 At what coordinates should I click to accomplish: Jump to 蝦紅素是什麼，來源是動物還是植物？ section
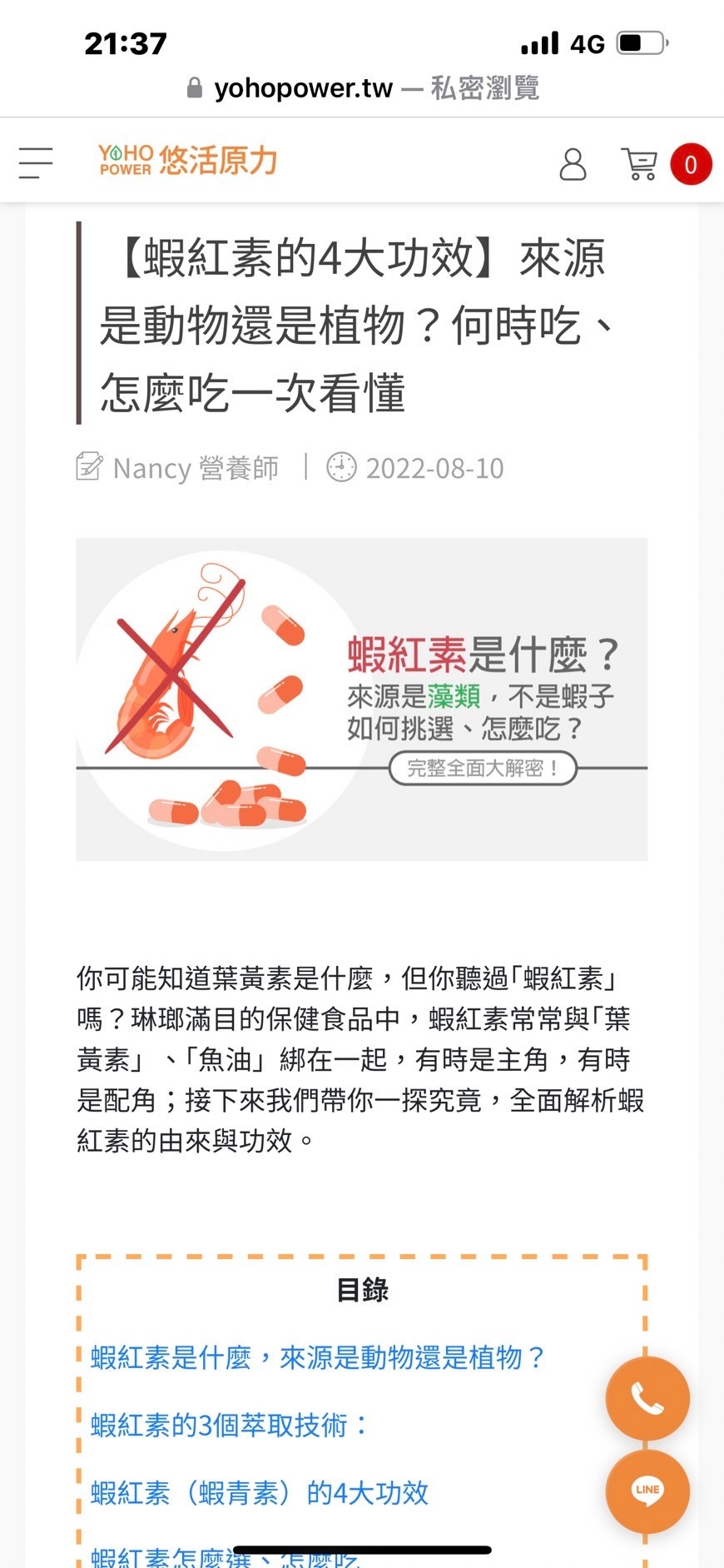click(x=318, y=1357)
